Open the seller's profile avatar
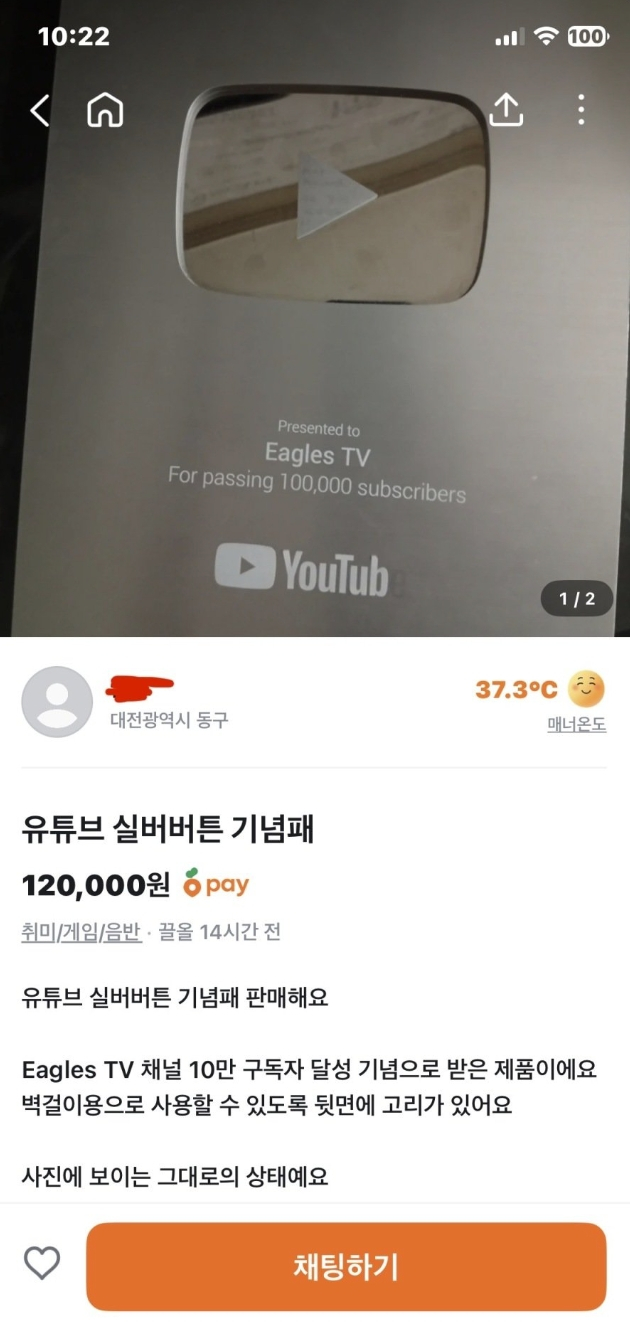630x1322 pixels. point(57,702)
